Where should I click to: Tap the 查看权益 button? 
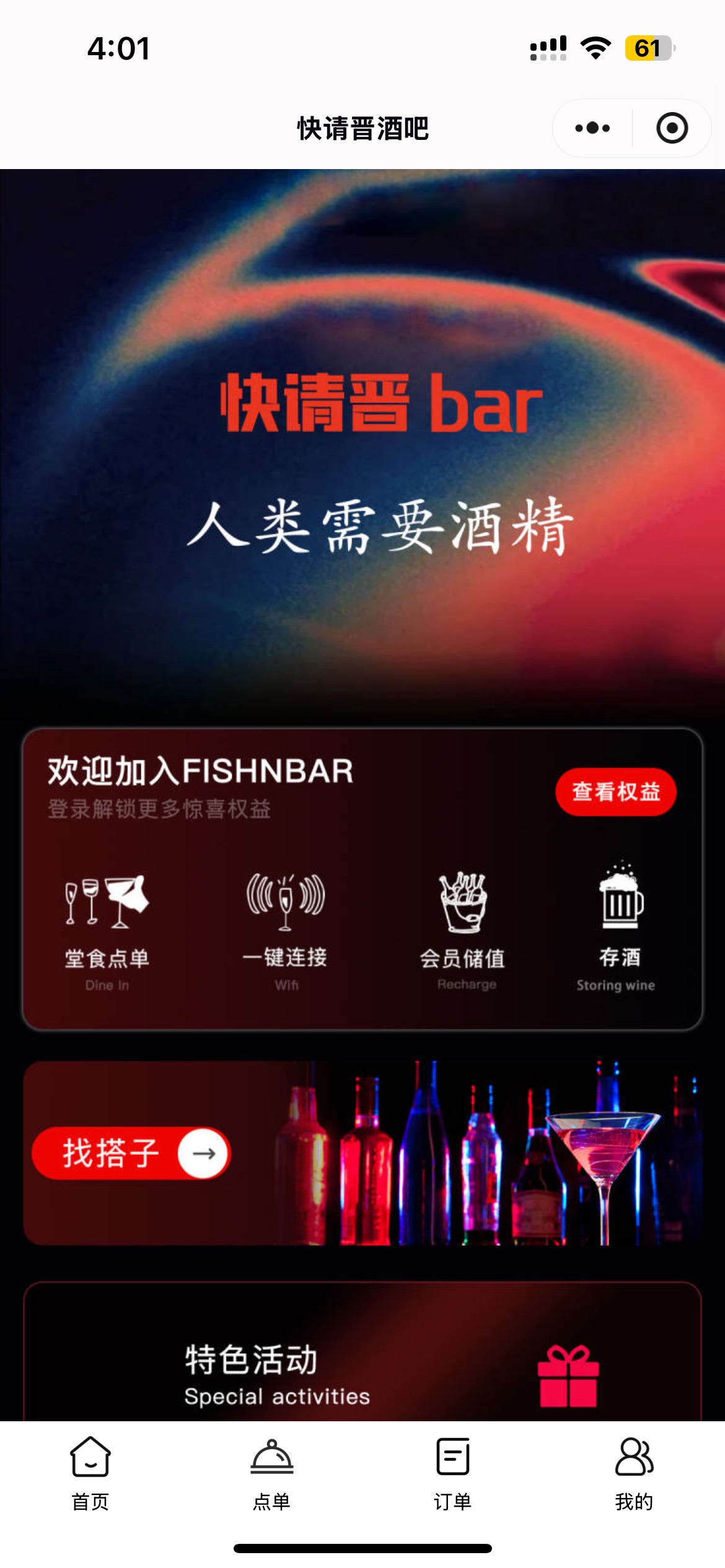[615, 791]
